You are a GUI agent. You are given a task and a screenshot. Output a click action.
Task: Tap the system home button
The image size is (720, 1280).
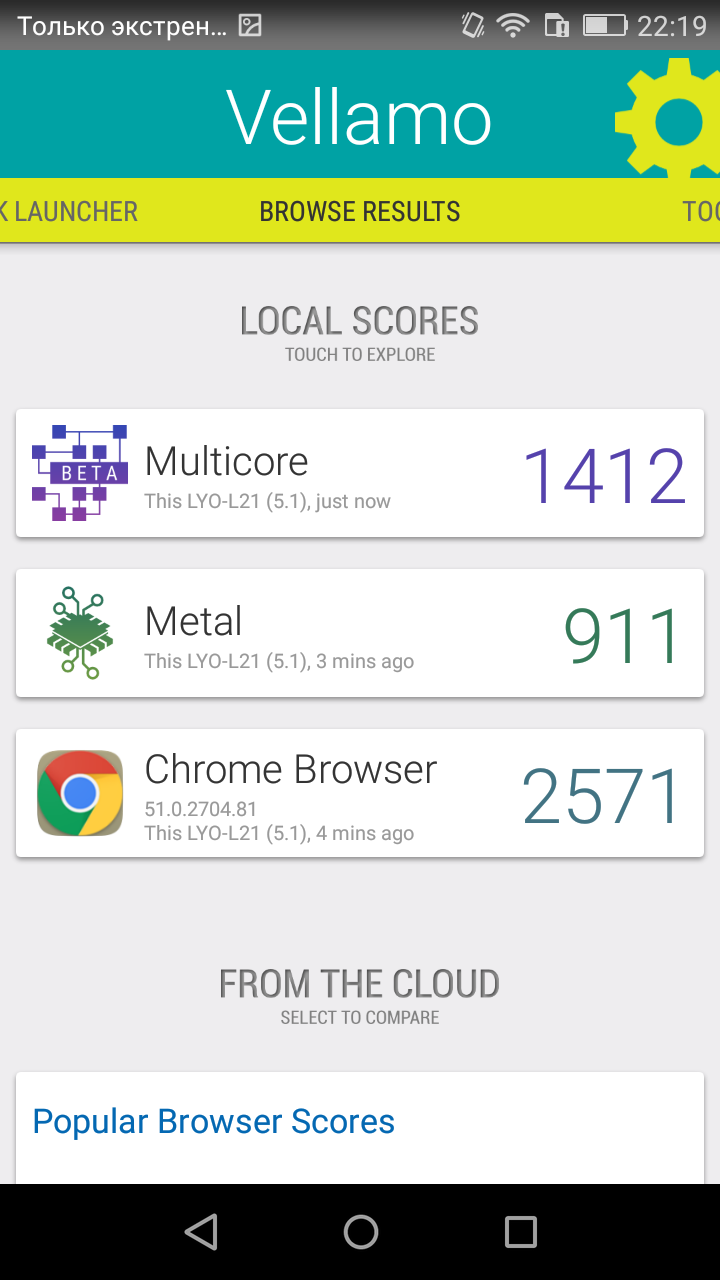[x=360, y=1232]
